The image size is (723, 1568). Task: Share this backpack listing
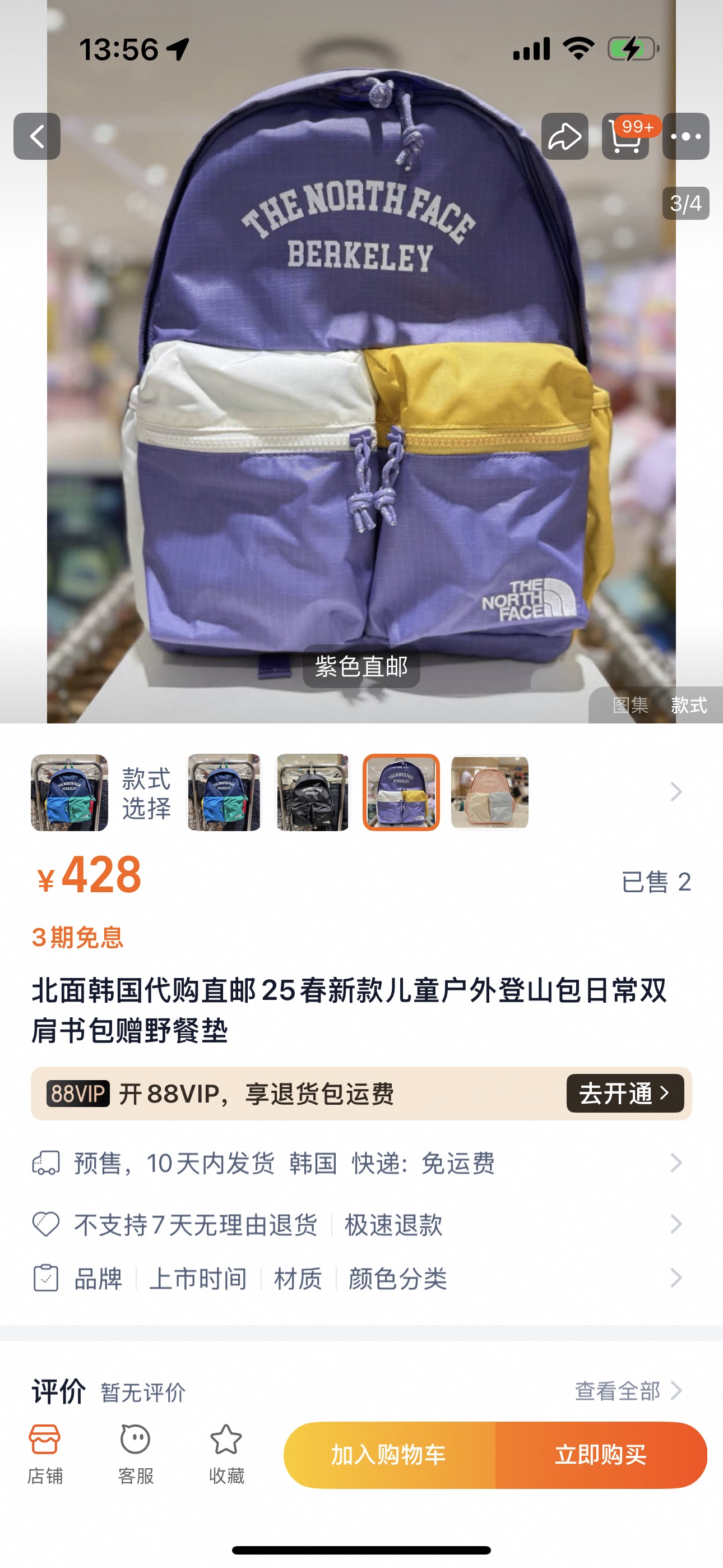(x=564, y=136)
